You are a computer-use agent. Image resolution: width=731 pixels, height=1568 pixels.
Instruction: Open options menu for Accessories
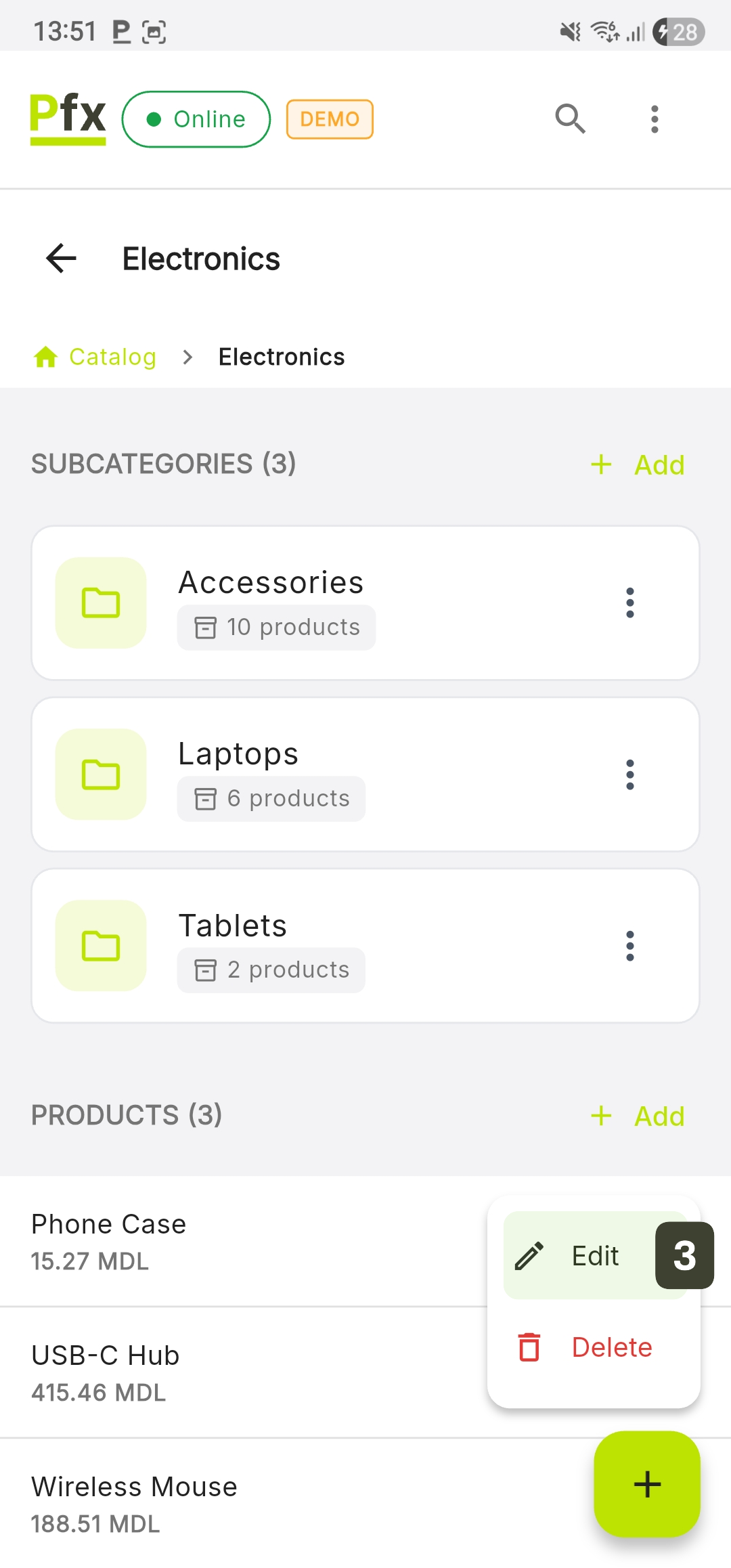[629, 603]
